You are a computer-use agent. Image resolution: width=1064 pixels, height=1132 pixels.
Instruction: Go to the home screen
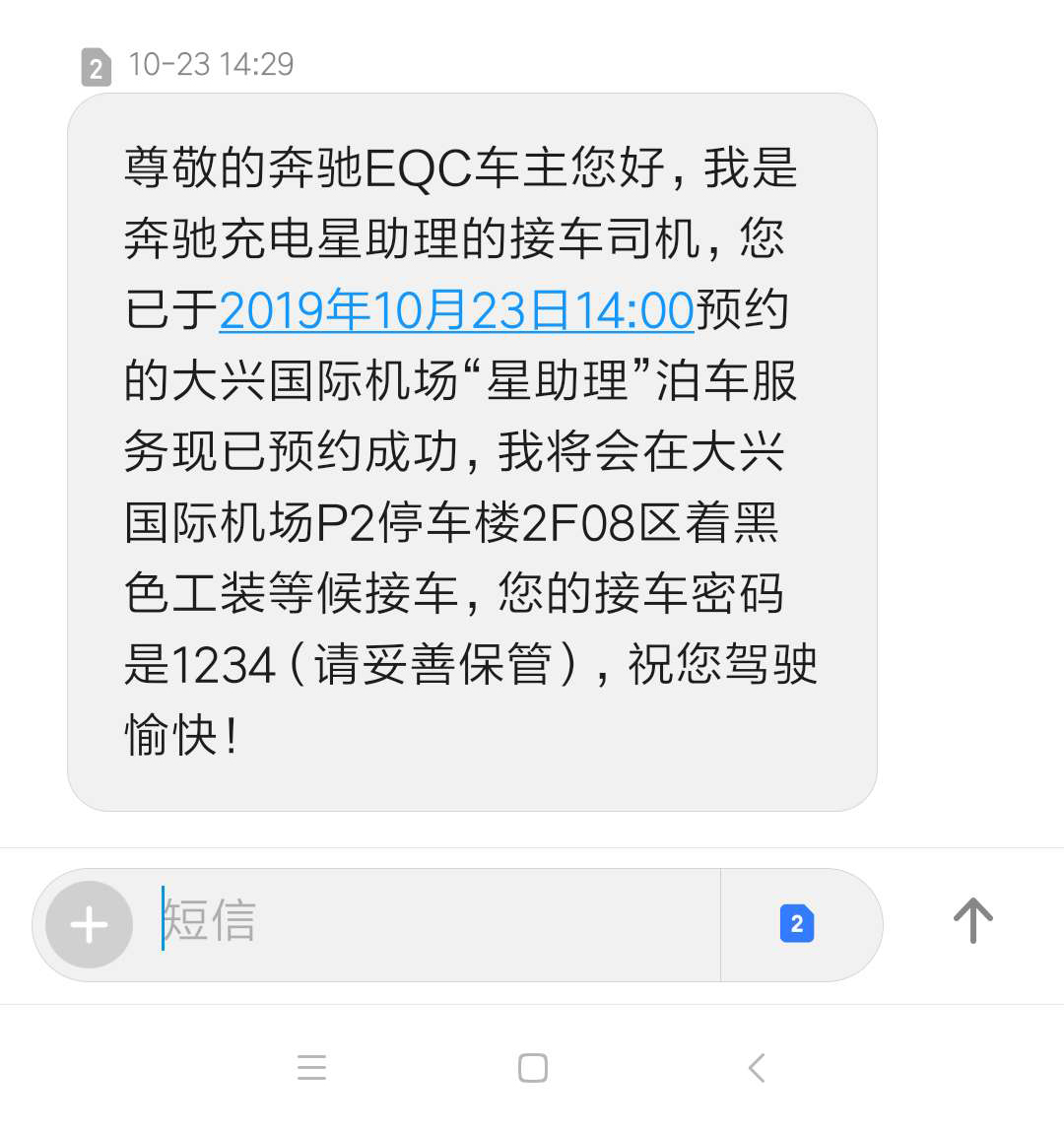[x=533, y=1067]
